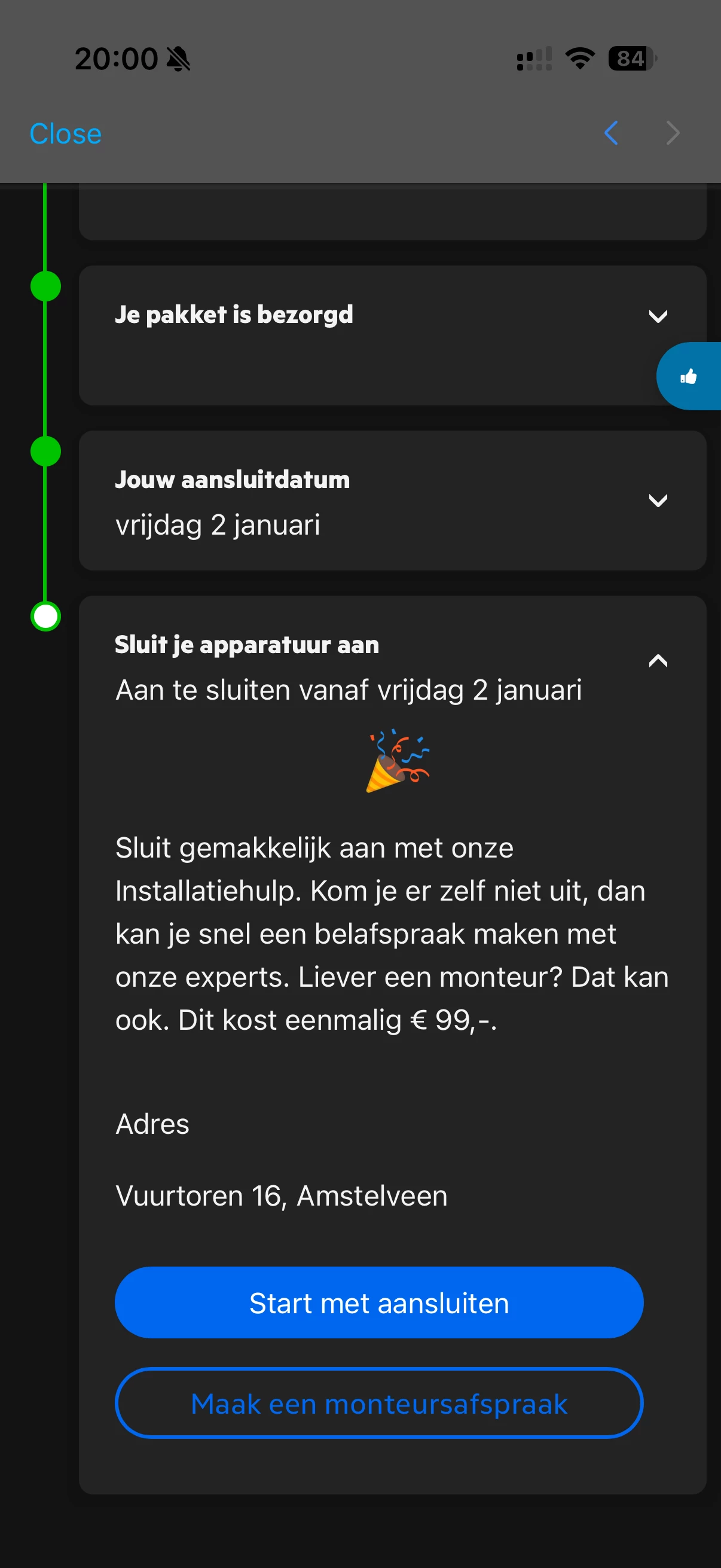
Task: Collapse the 'Sluit je apparatuur aan' section
Action: tap(657, 661)
